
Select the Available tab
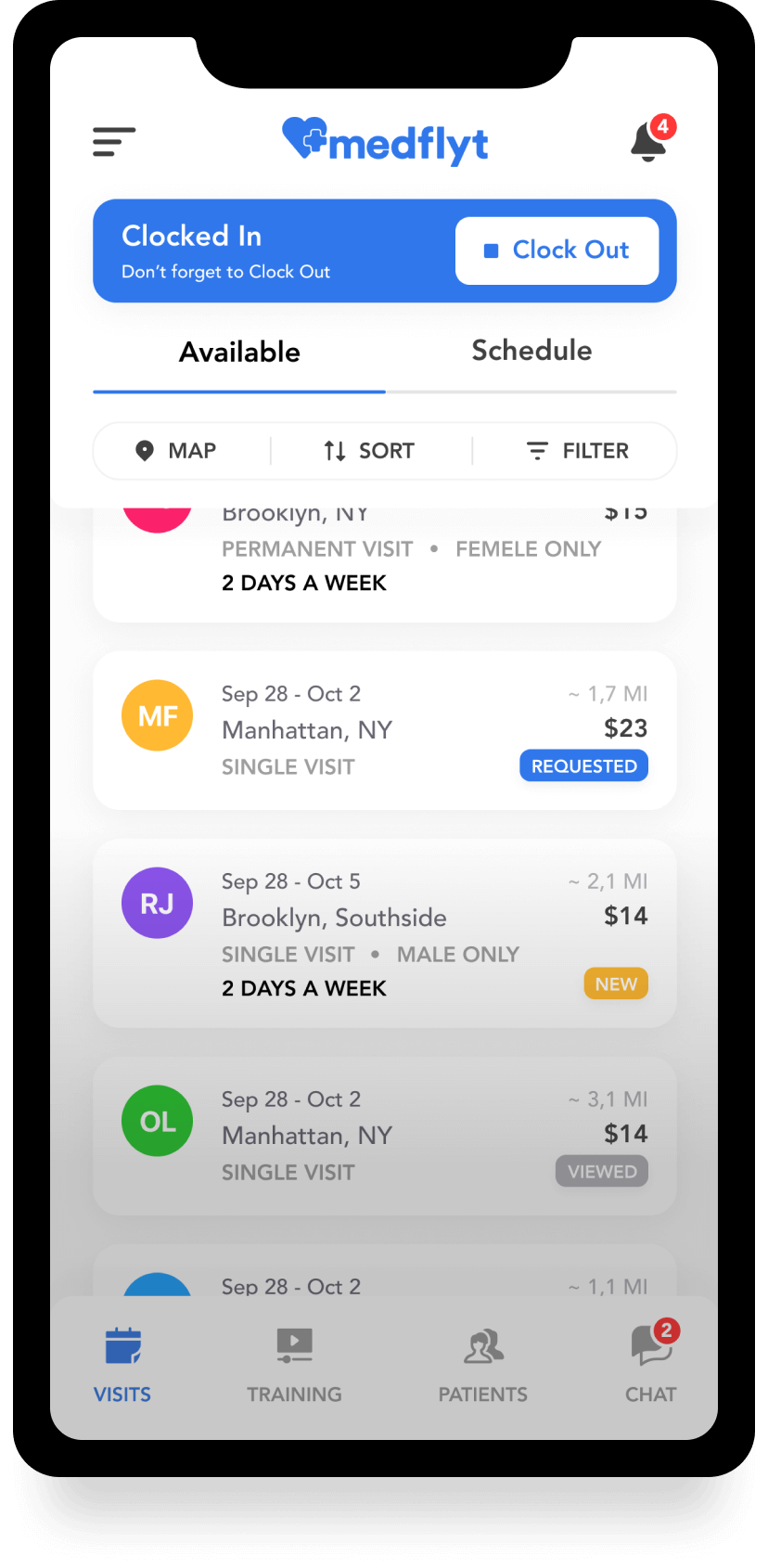pos(239,353)
